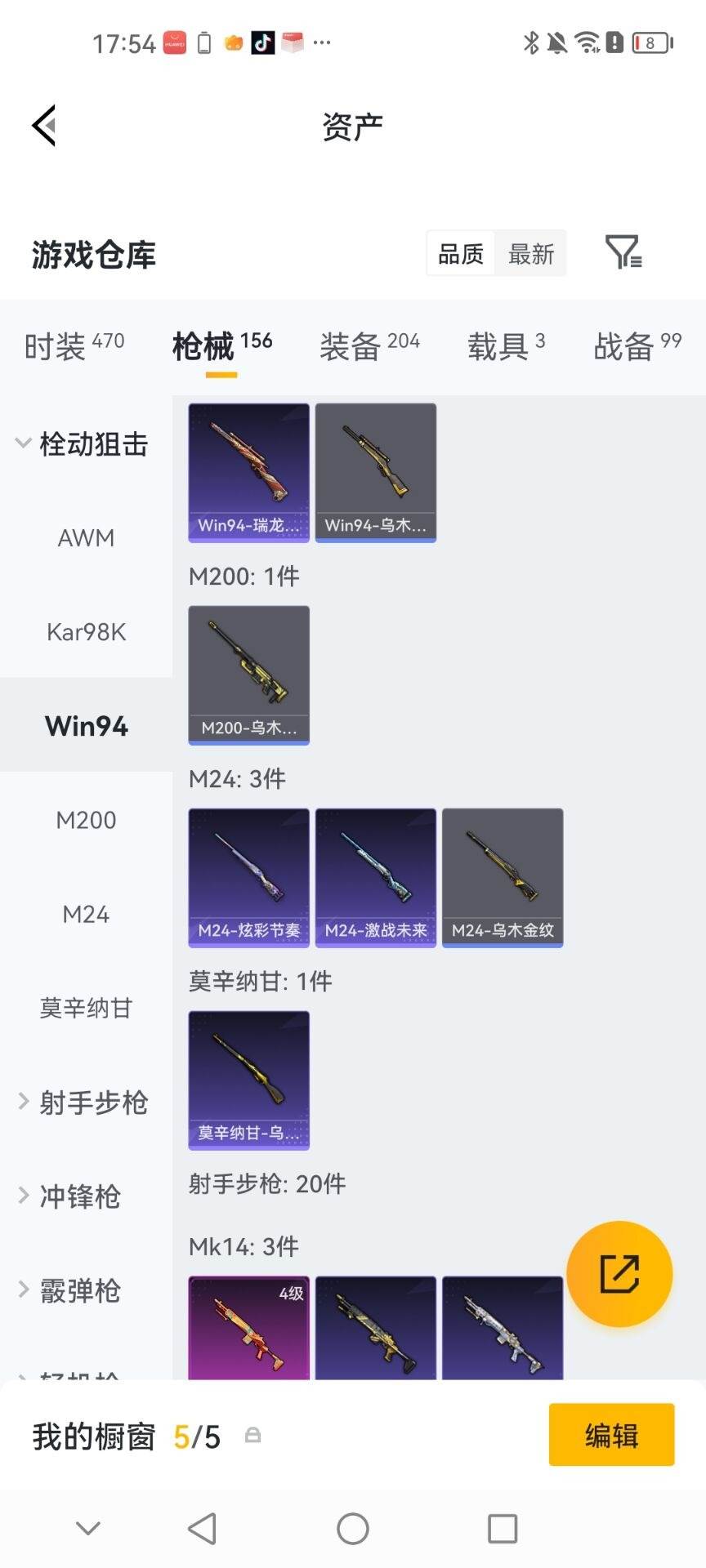Screen dimensions: 706x1568
Task: Collapse the 栓动狙击 category
Action: pyautogui.click(x=82, y=443)
